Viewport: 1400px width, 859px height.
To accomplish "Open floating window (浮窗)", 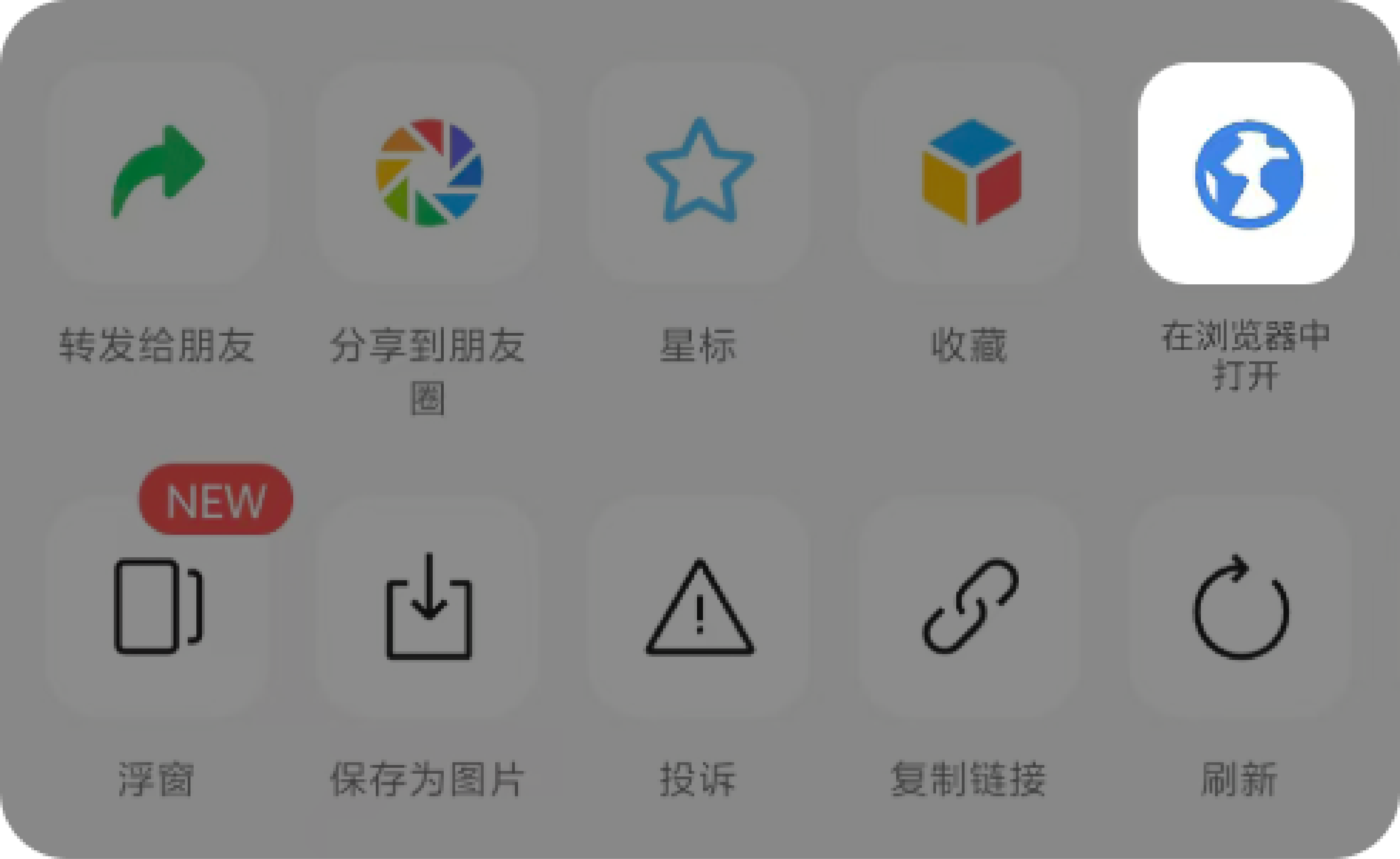I will coord(157,607).
